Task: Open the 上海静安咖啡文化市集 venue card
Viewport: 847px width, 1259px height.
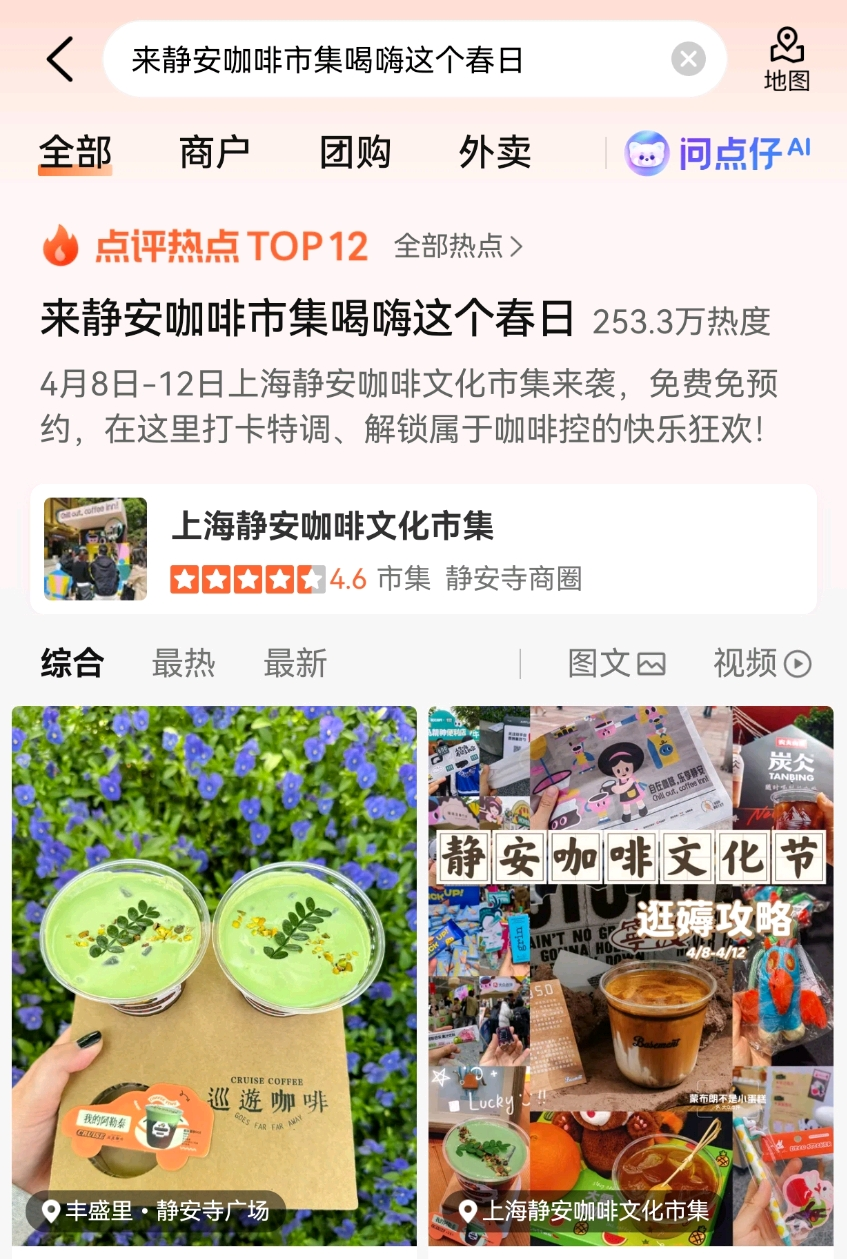Action: pyautogui.click(x=422, y=548)
